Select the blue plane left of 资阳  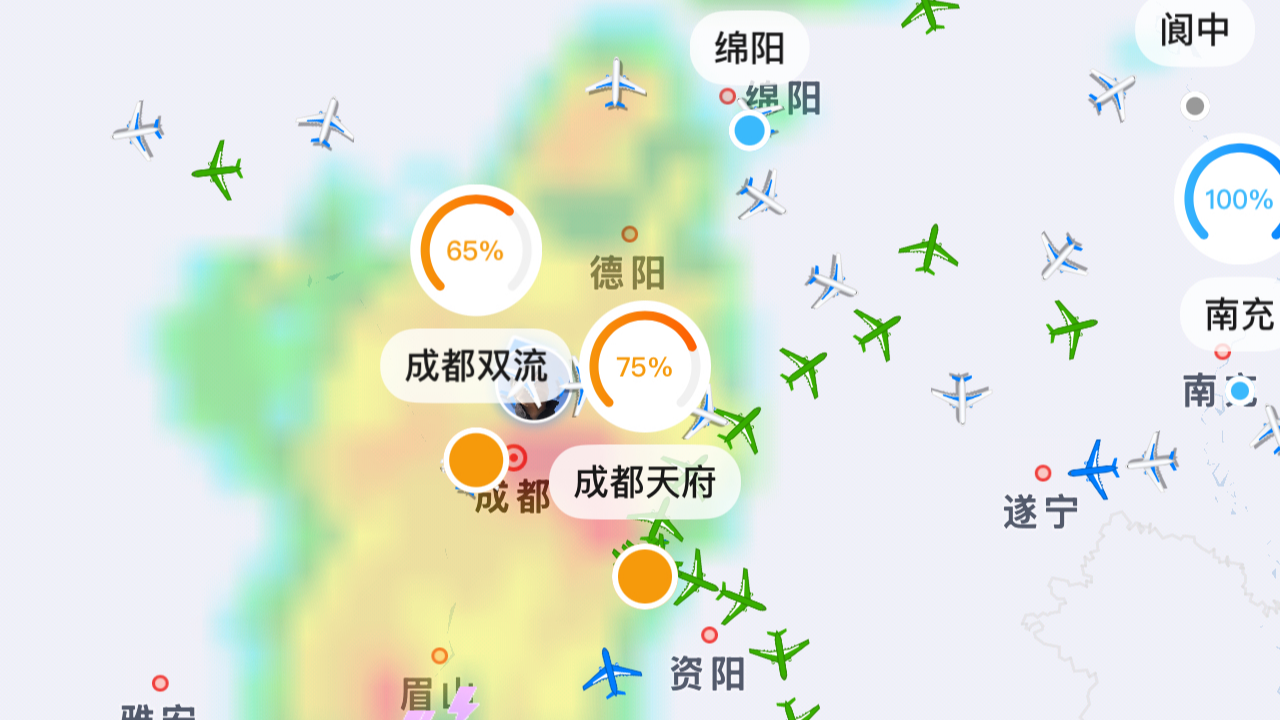tap(611, 673)
